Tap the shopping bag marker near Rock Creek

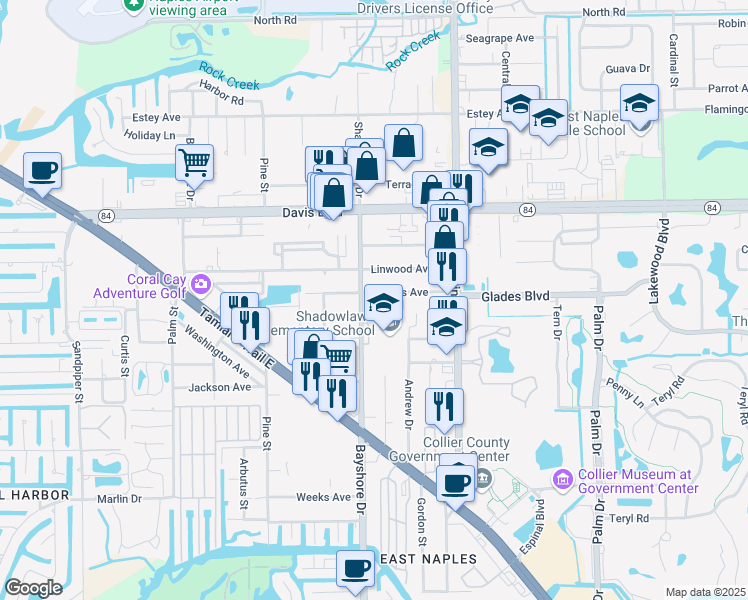pyautogui.click(x=404, y=144)
